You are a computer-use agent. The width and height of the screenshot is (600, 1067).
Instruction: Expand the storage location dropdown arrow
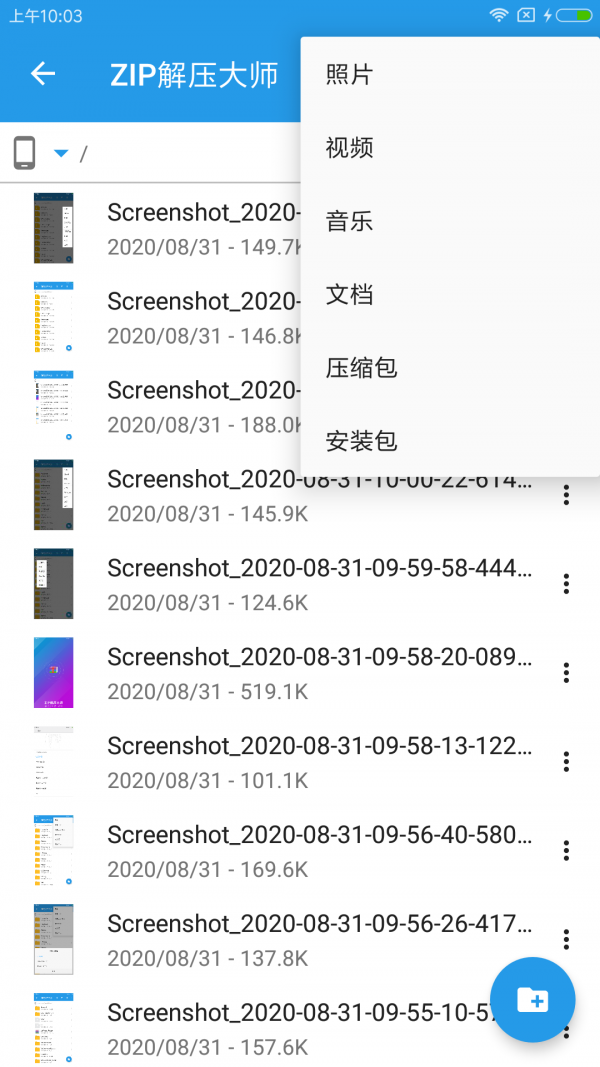[x=61, y=153]
